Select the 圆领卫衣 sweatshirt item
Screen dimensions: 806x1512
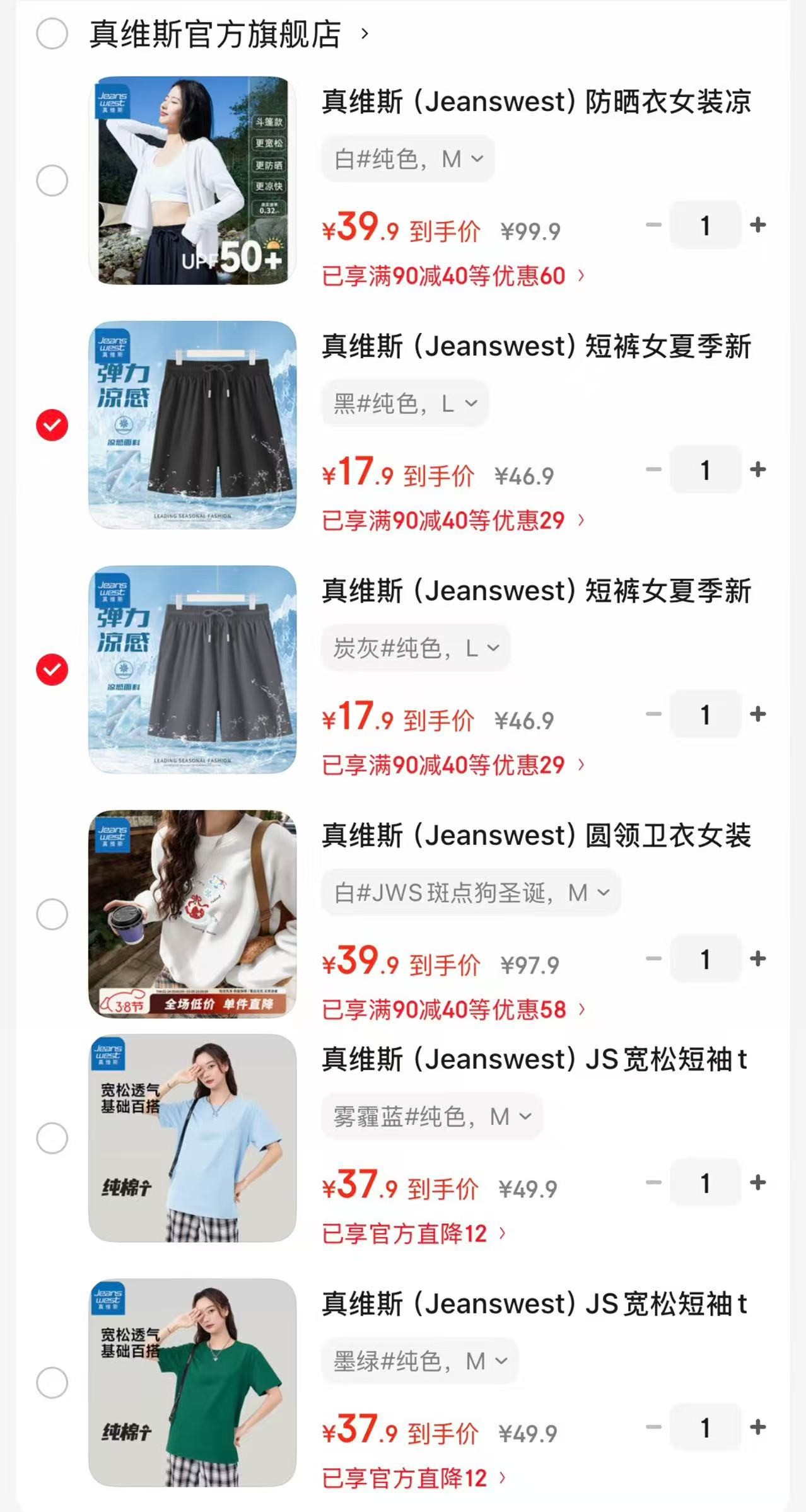[x=52, y=914]
